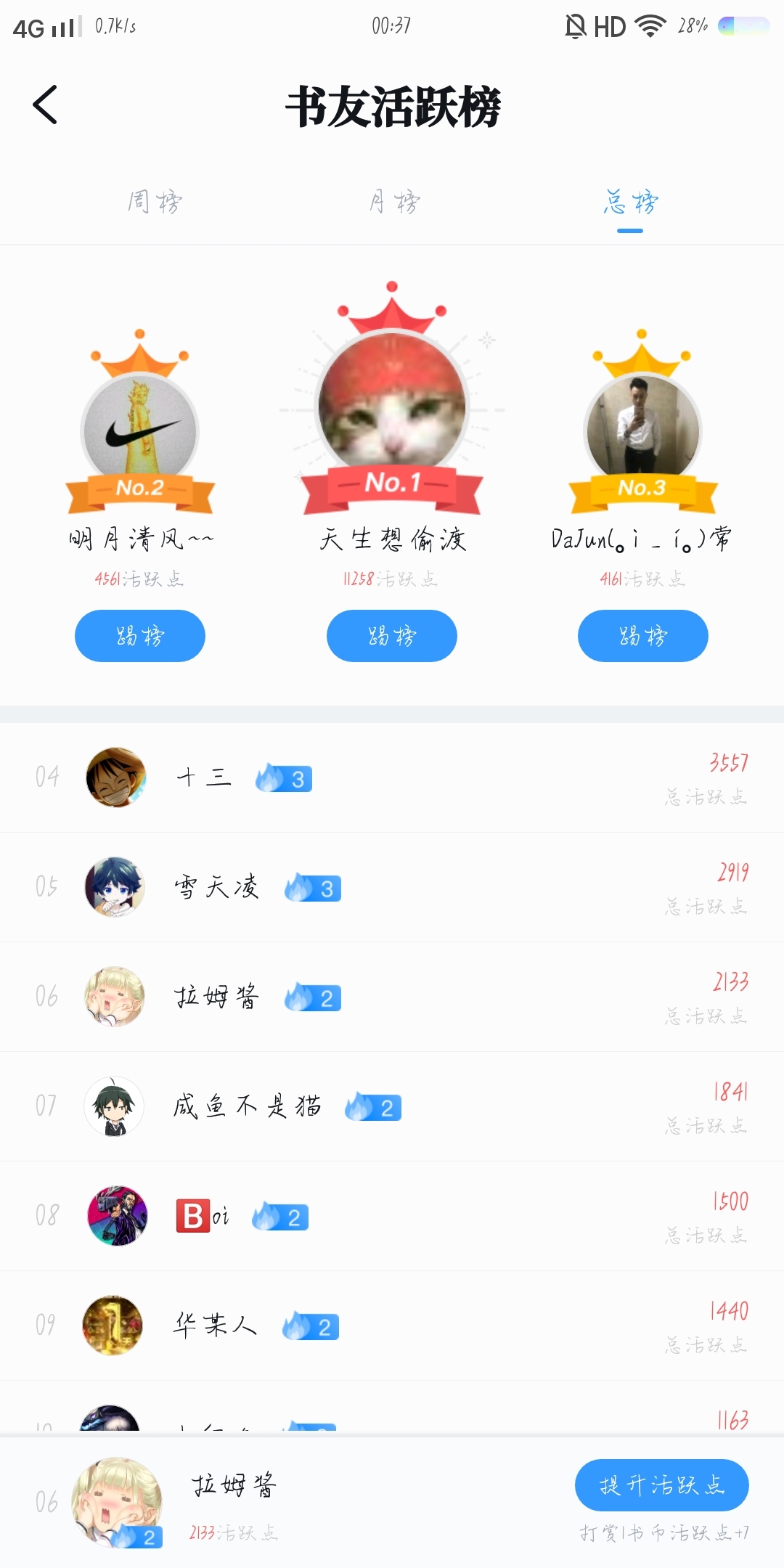The width and height of the screenshot is (784, 1568).
Task: Tap 踢榜 button under 天生想偷渡
Action: click(x=392, y=636)
